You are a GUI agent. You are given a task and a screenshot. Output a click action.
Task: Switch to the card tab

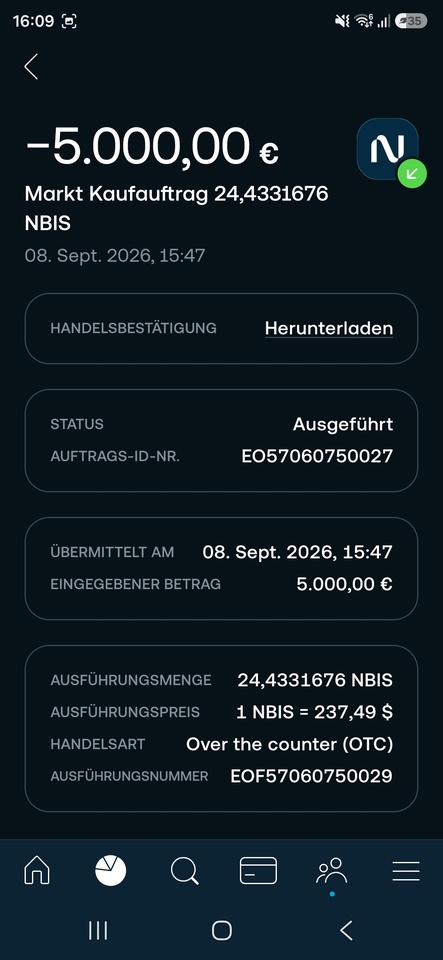pyautogui.click(x=258, y=870)
